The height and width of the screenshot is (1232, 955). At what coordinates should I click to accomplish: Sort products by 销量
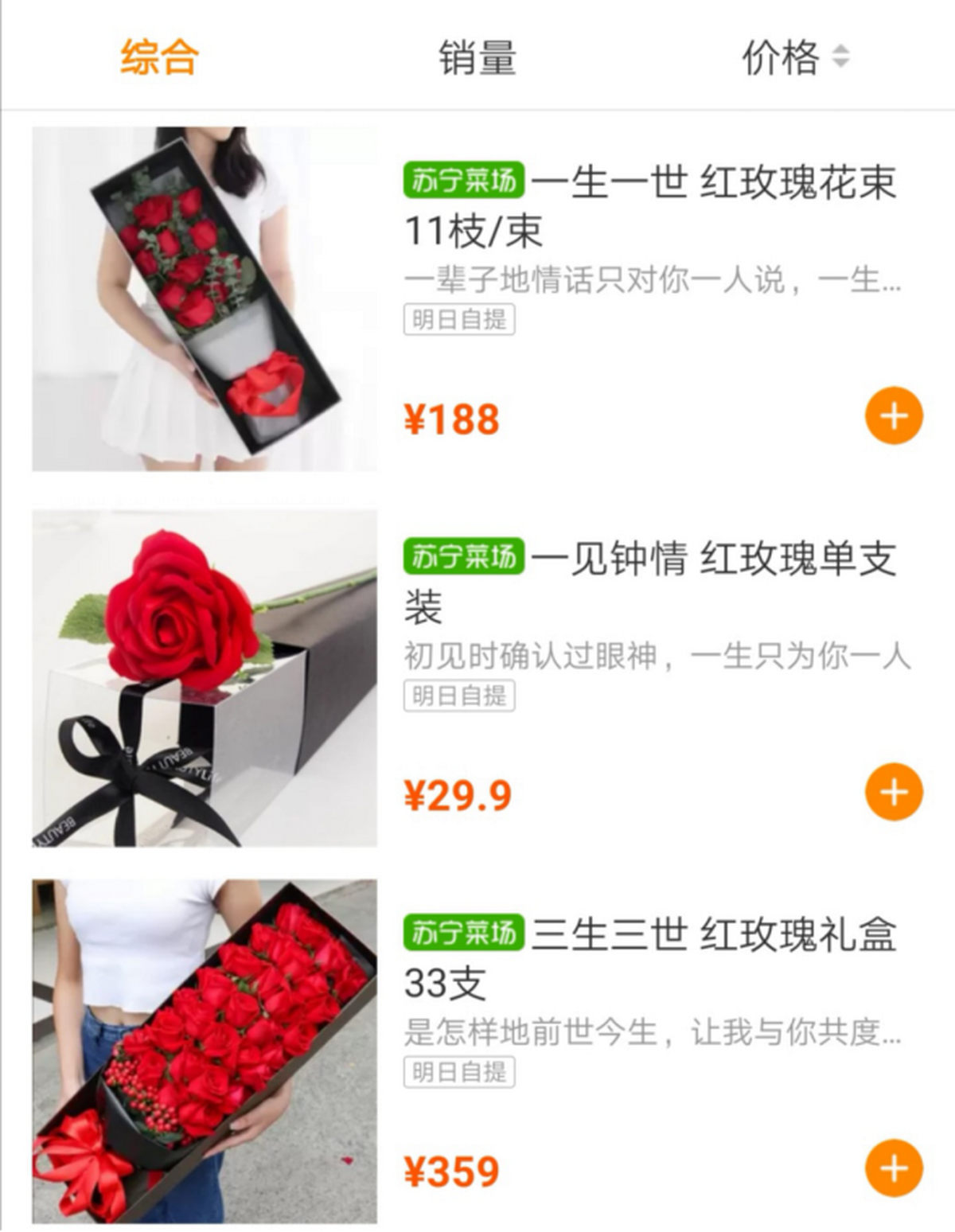[x=477, y=57]
